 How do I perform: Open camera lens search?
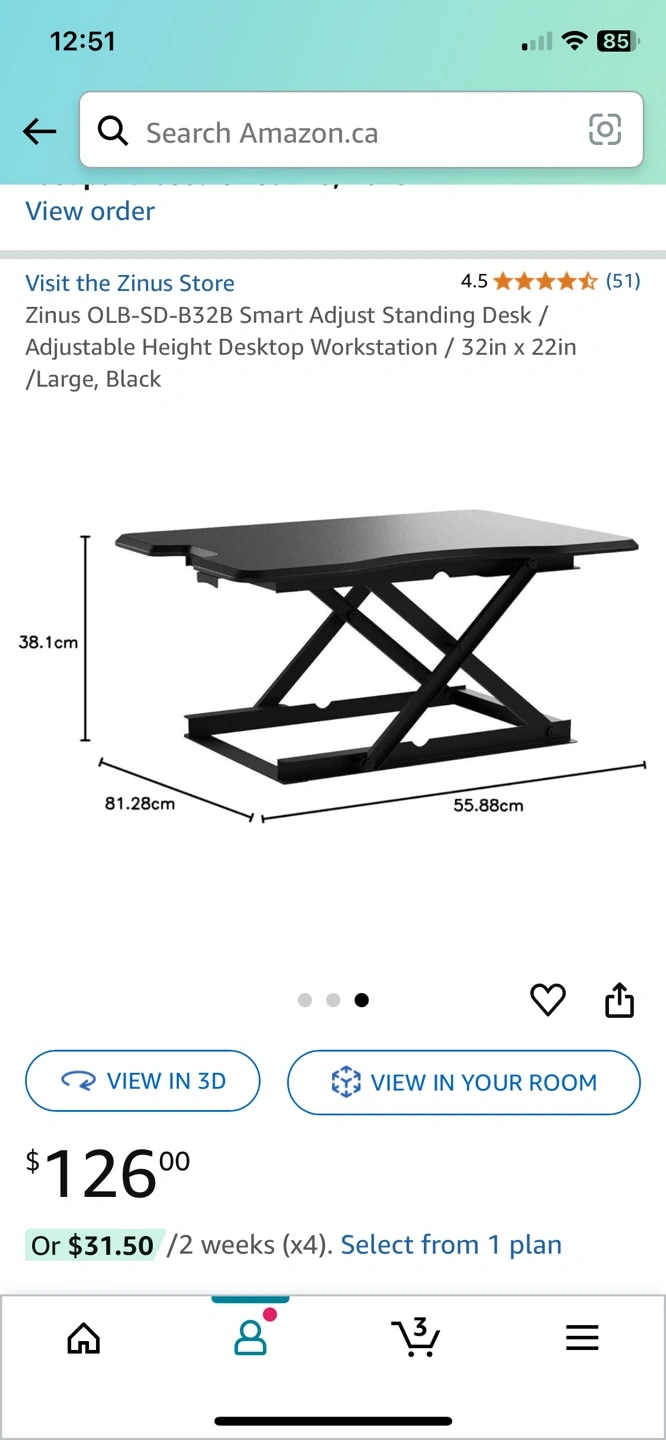point(605,130)
